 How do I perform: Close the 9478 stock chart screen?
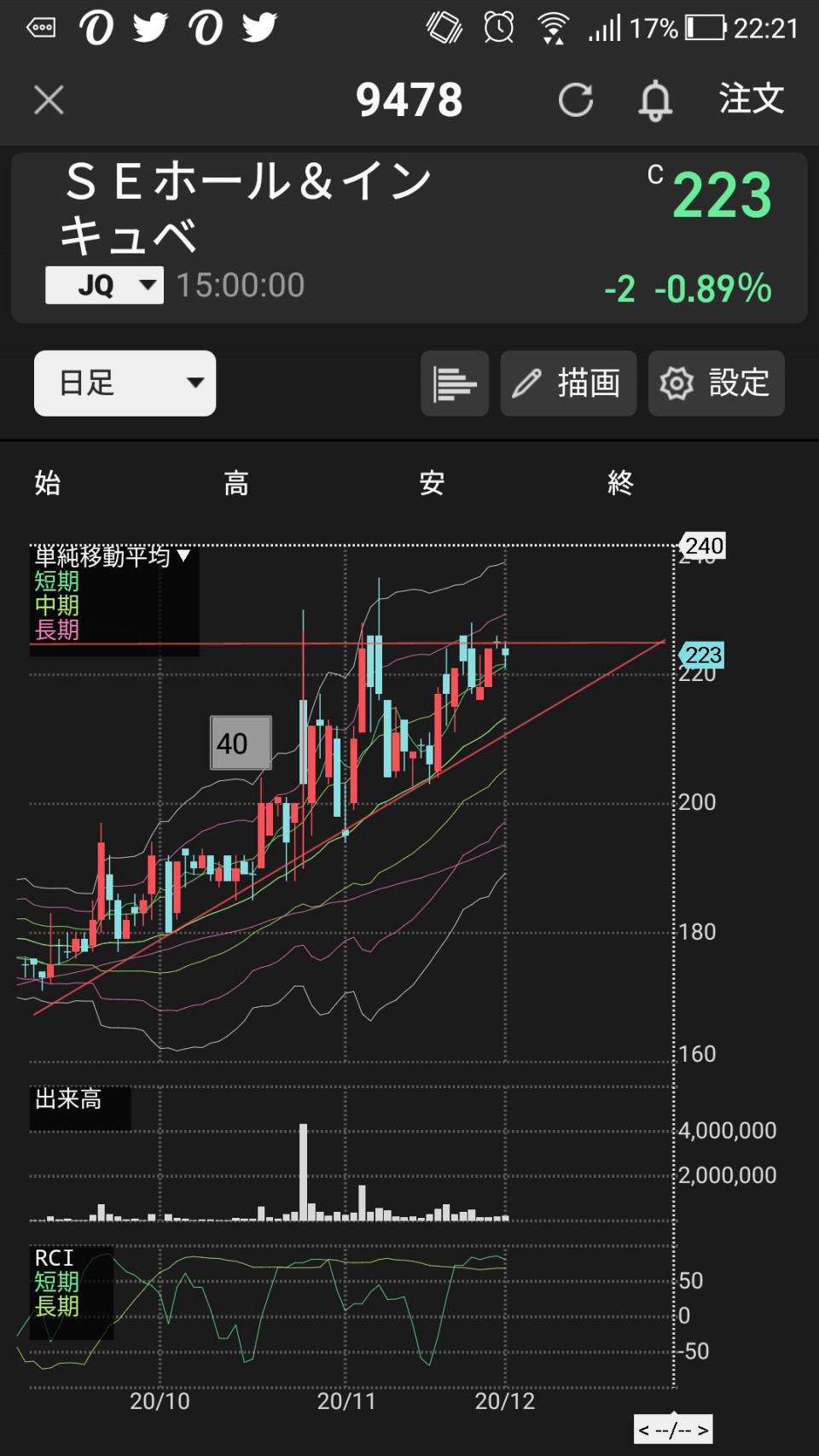coord(49,100)
